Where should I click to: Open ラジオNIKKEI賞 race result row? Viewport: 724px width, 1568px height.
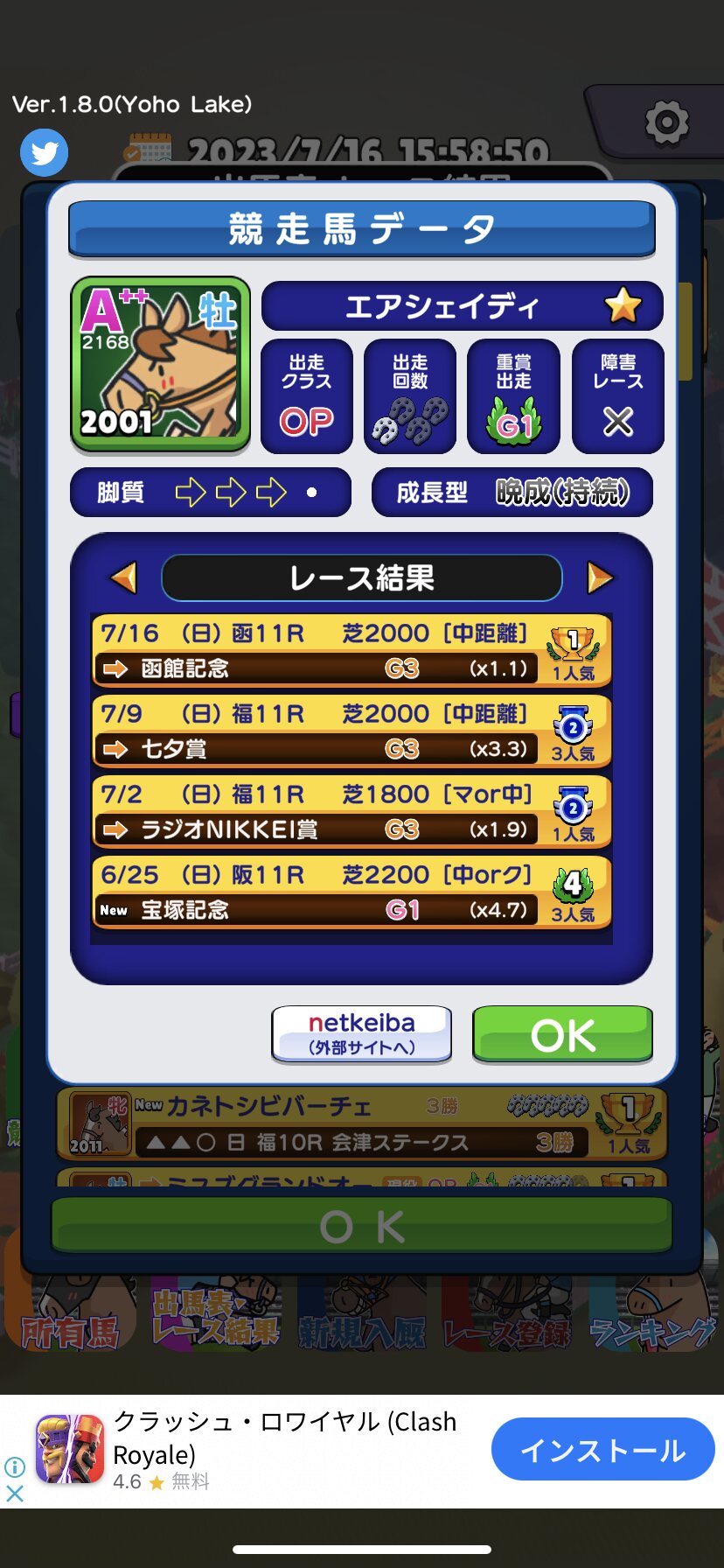(x=352, y=812)
